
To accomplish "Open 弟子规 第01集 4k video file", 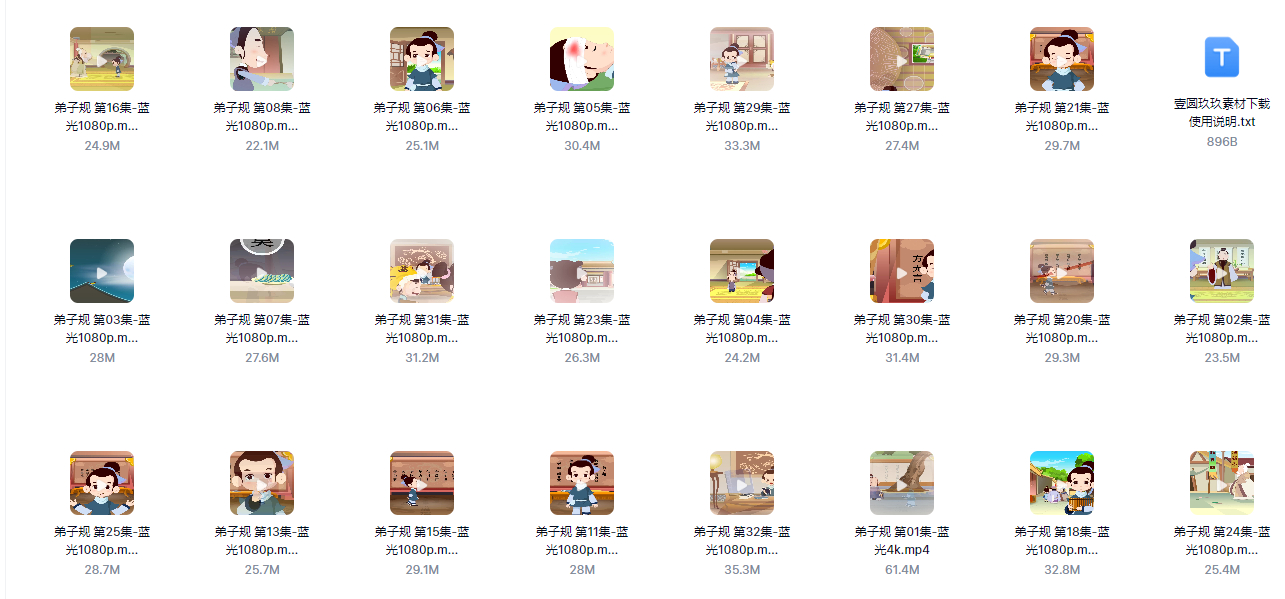I will pyautogui.click(x=902, y=483).
